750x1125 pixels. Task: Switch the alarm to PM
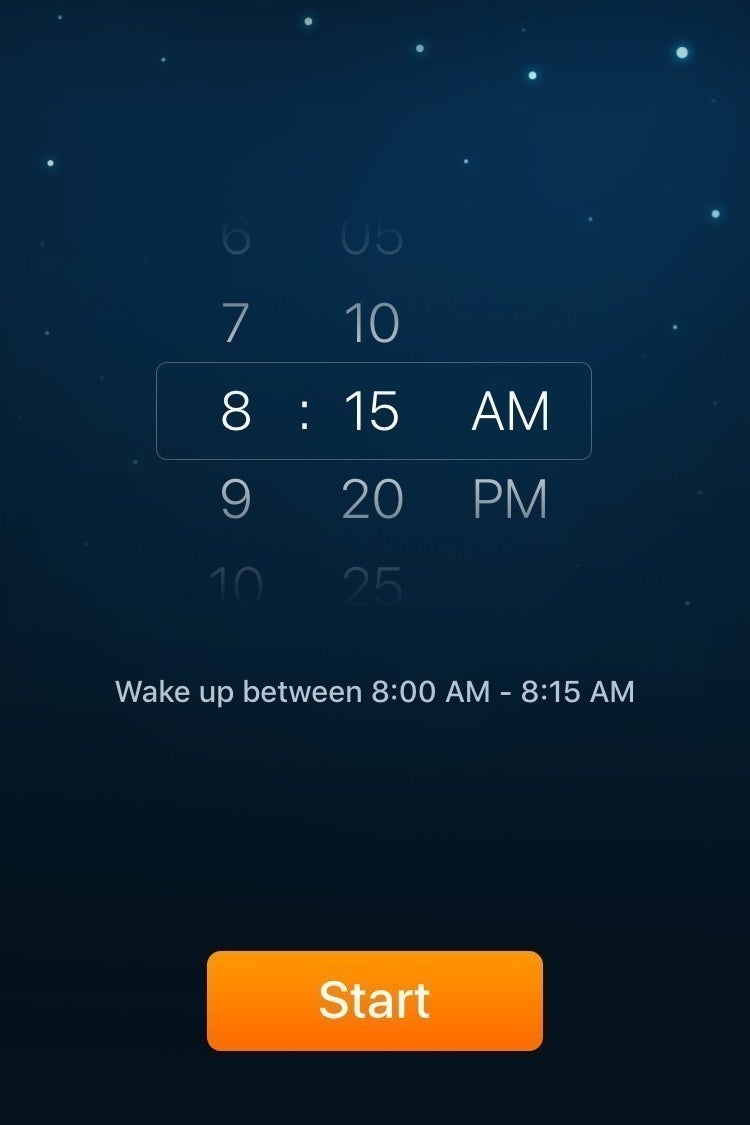coord(510,499)
